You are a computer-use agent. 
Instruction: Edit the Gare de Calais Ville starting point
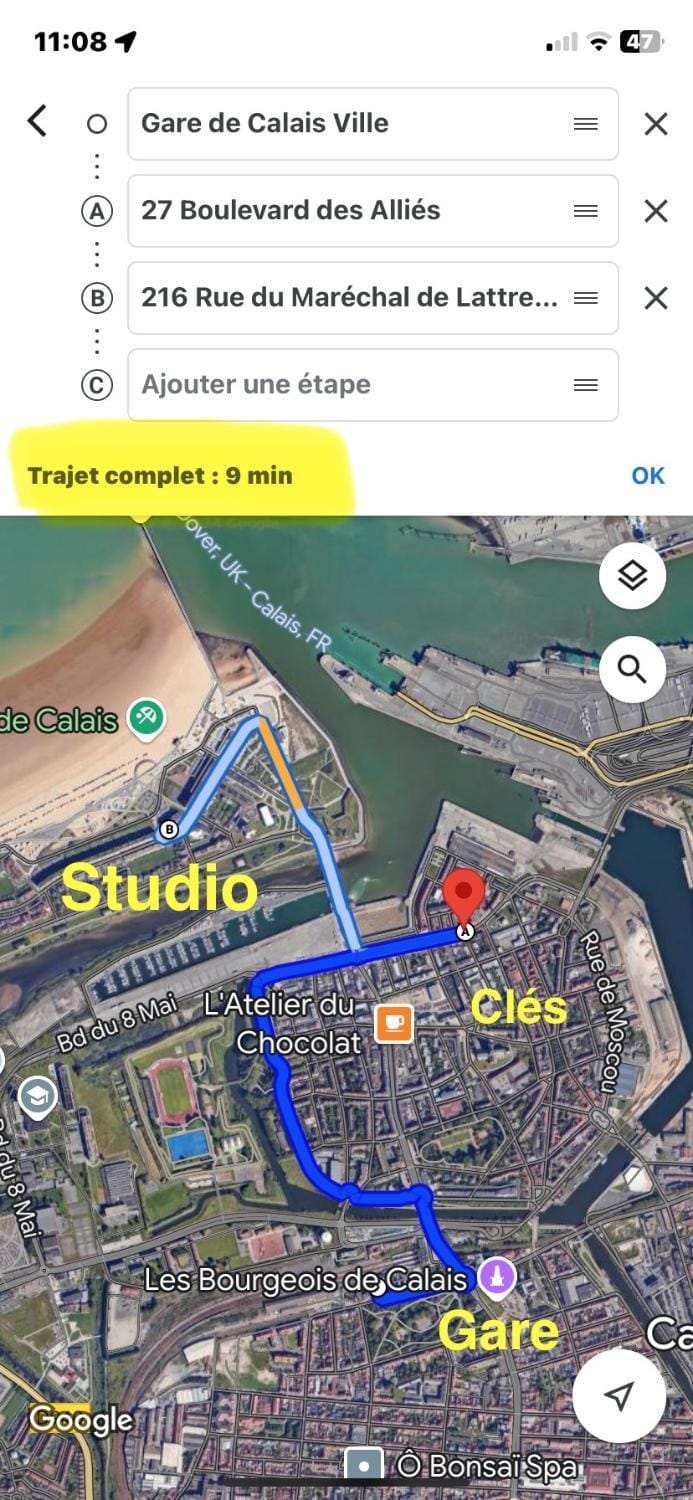(350, 124)
